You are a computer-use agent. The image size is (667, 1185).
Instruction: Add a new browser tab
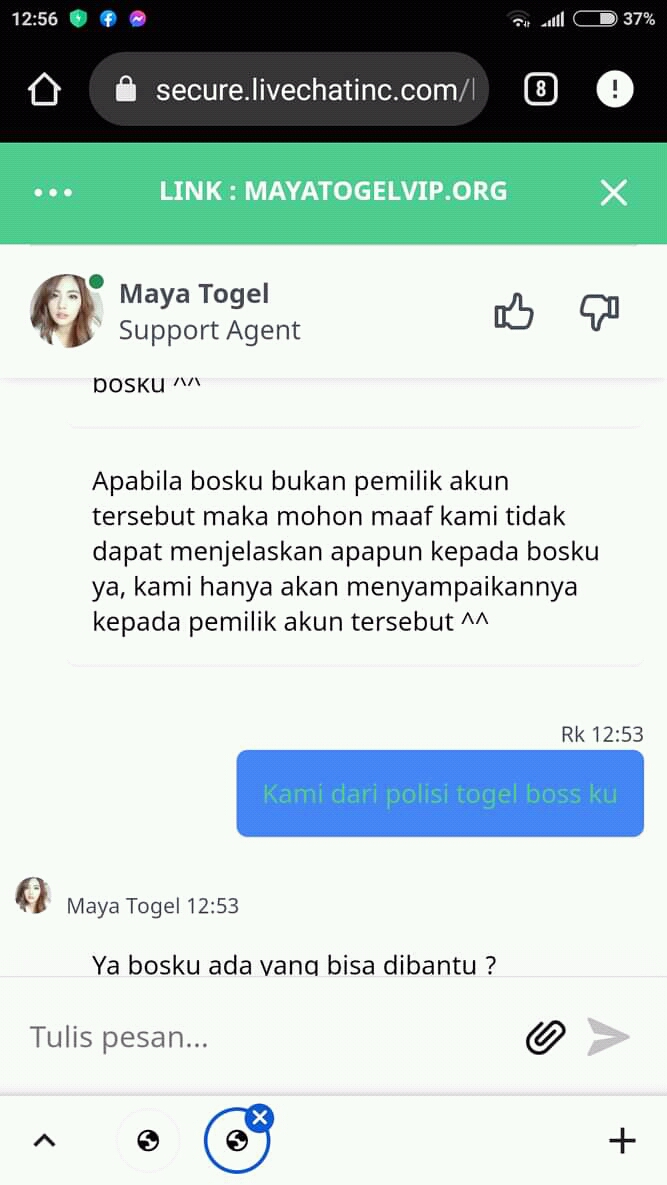622,1140
